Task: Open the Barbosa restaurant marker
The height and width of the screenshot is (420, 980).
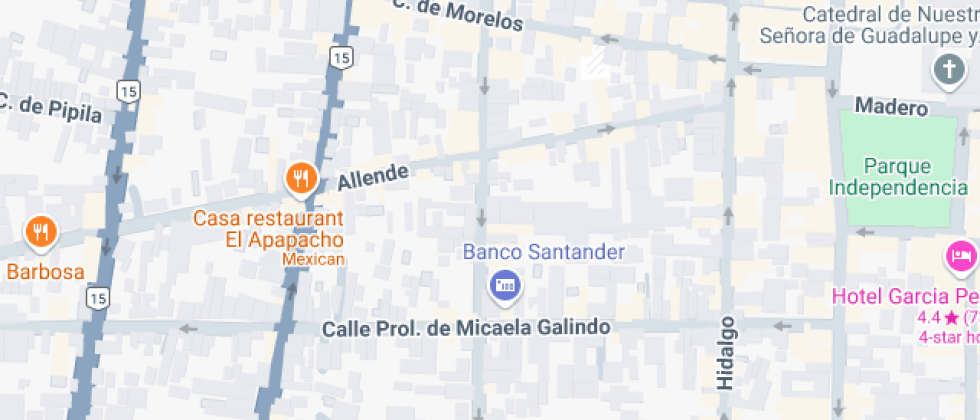Action: click(41, 233)
